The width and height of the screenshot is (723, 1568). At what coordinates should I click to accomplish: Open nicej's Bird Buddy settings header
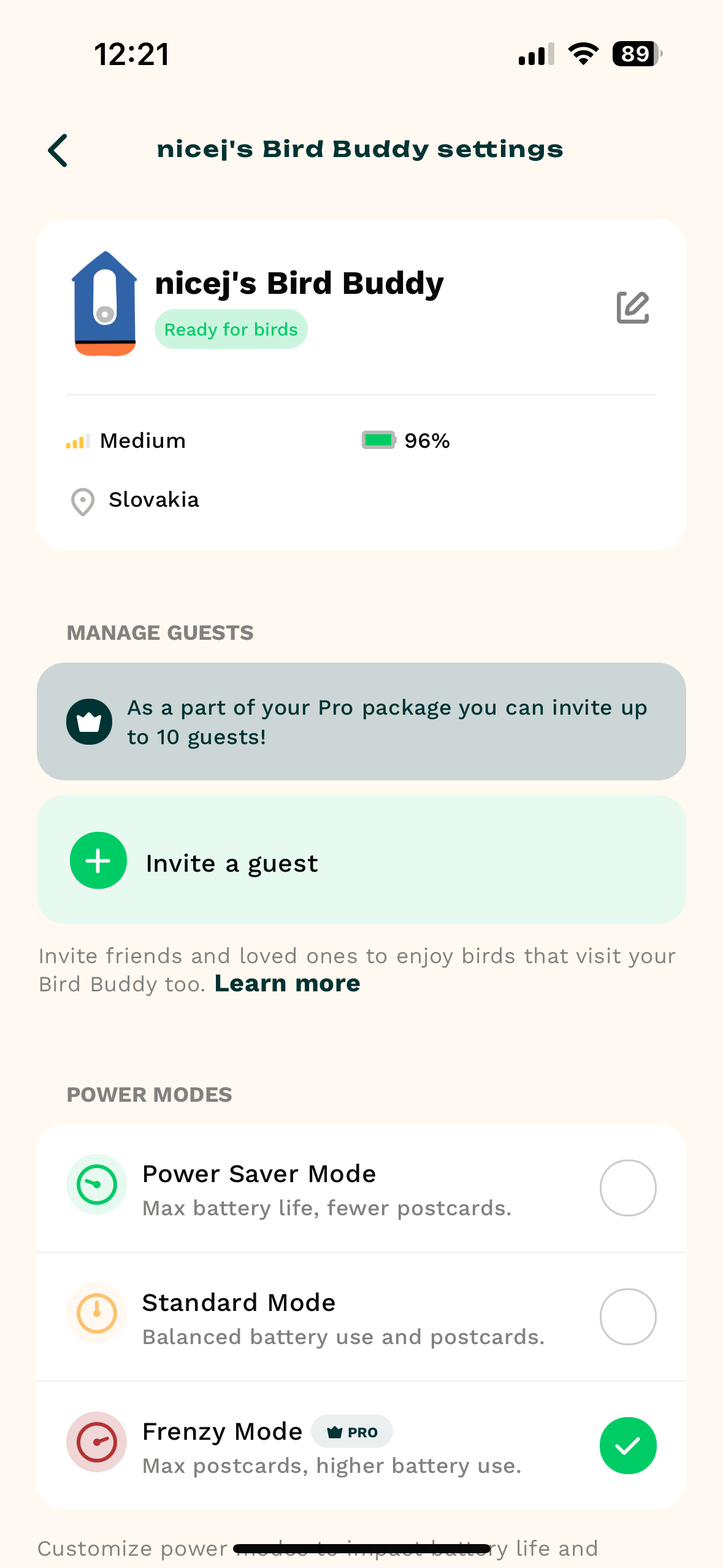361,148
